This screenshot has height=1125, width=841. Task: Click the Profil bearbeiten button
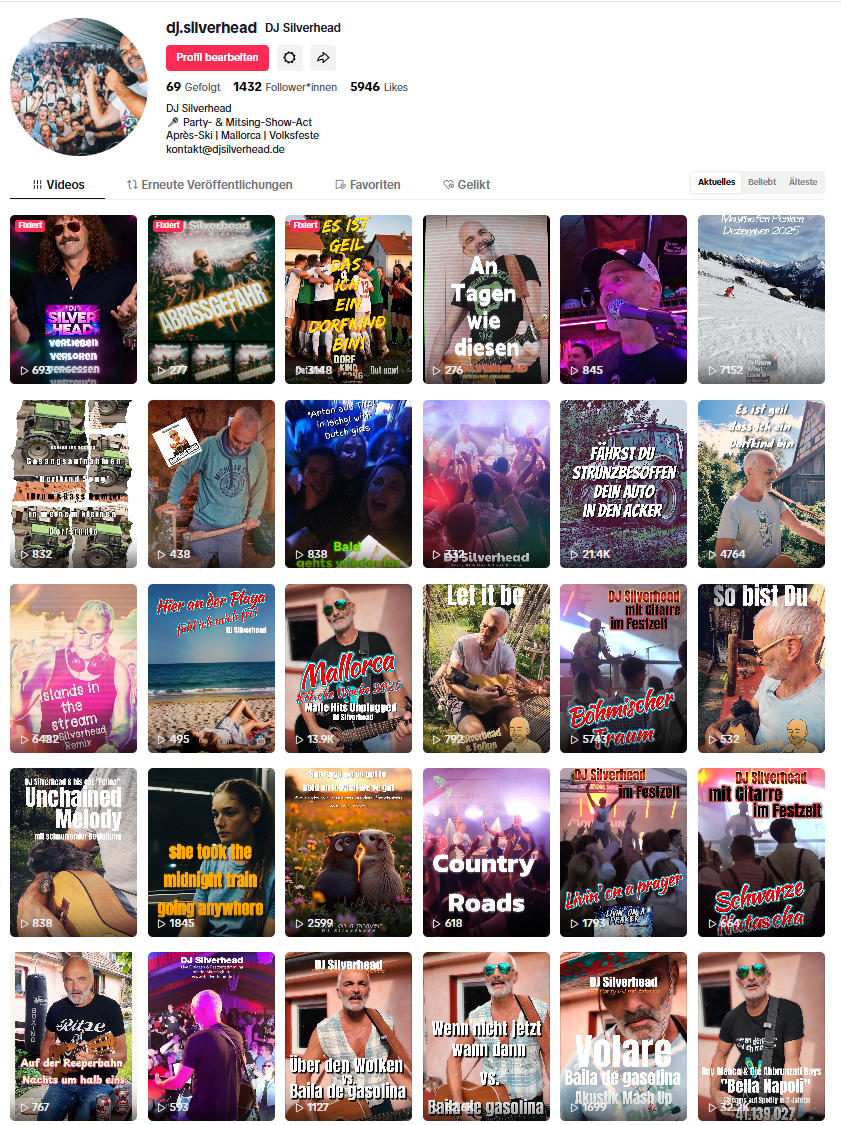(x=217, y=58)
